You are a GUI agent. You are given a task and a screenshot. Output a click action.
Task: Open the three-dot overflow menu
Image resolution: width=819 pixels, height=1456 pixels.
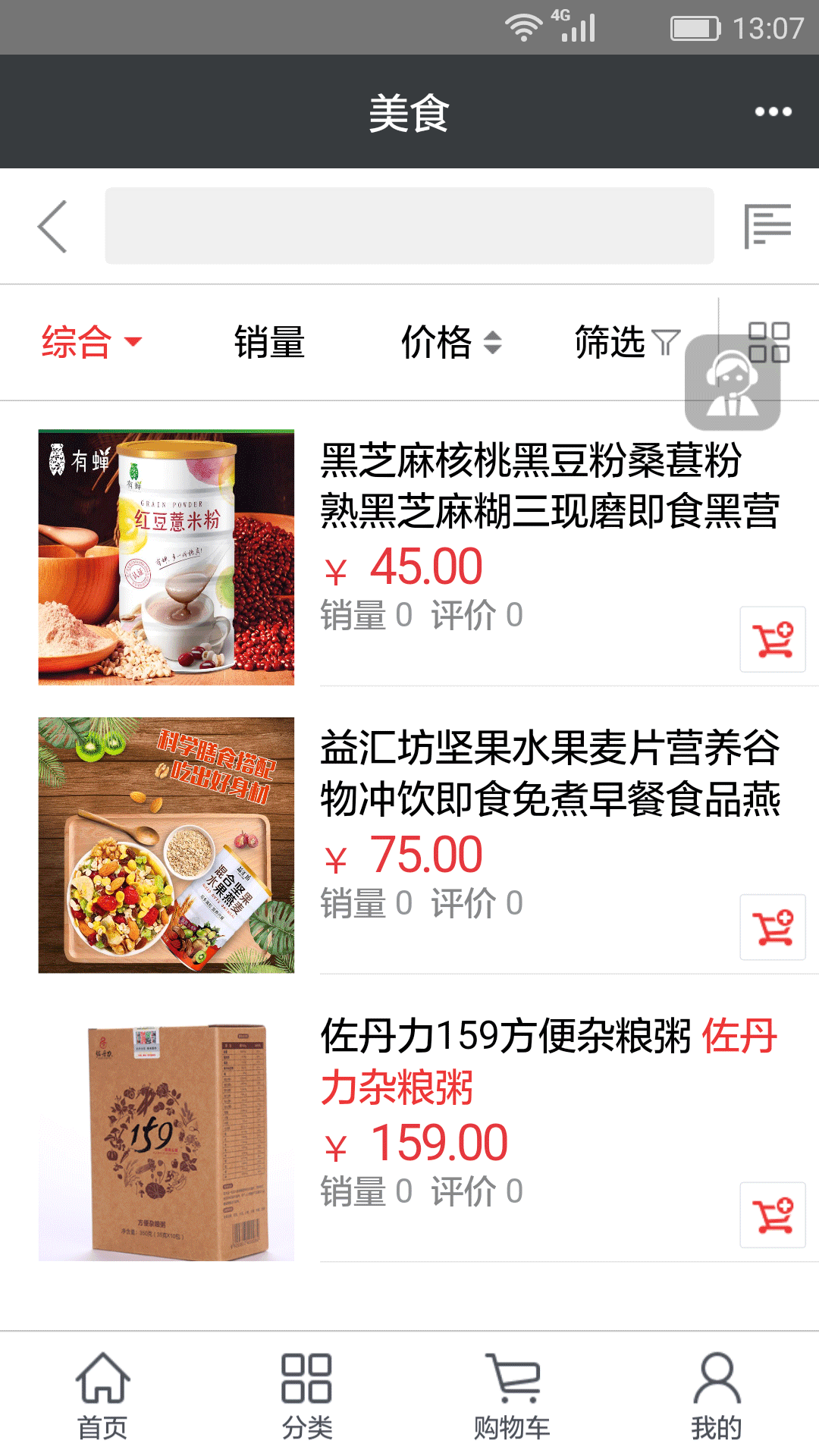pyautogui.click(x=773, y=111)
